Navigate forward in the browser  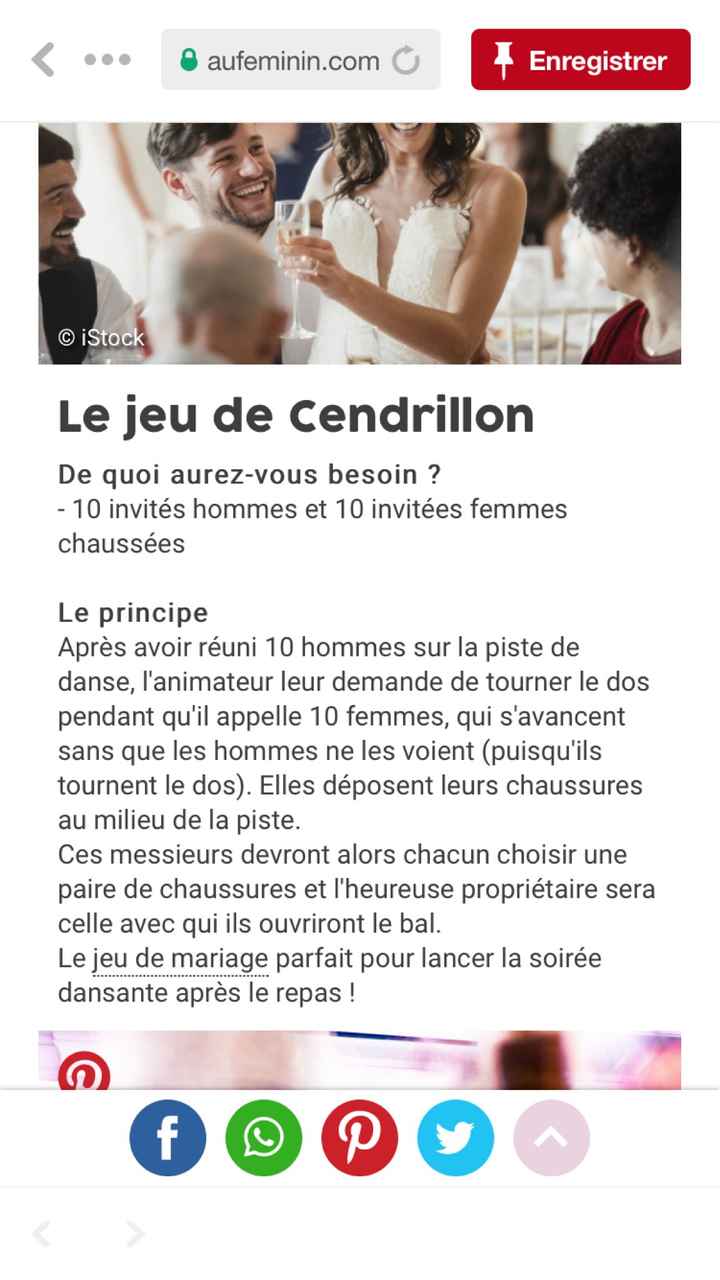[x=135, y=1234]
